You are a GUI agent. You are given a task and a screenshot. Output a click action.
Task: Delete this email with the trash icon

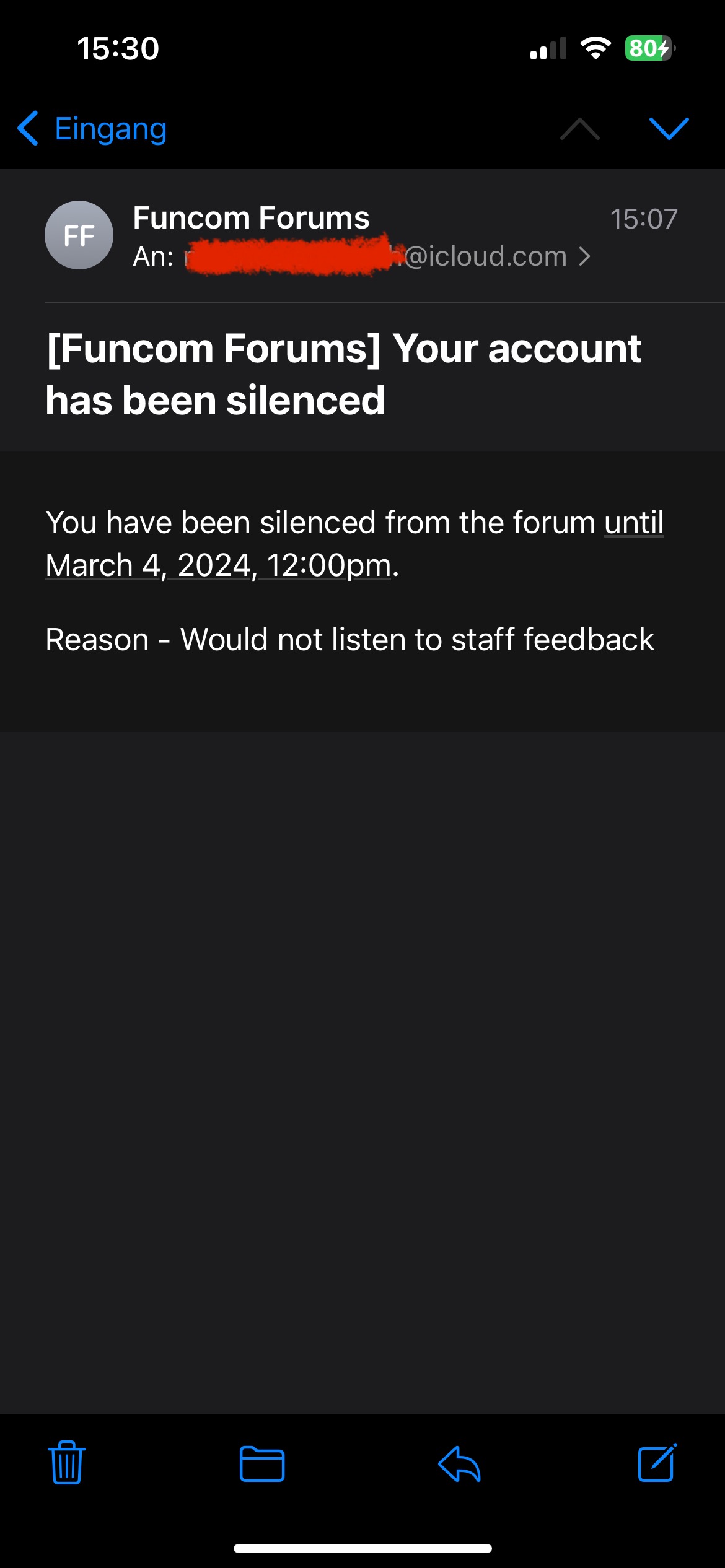click(67, 1463)
